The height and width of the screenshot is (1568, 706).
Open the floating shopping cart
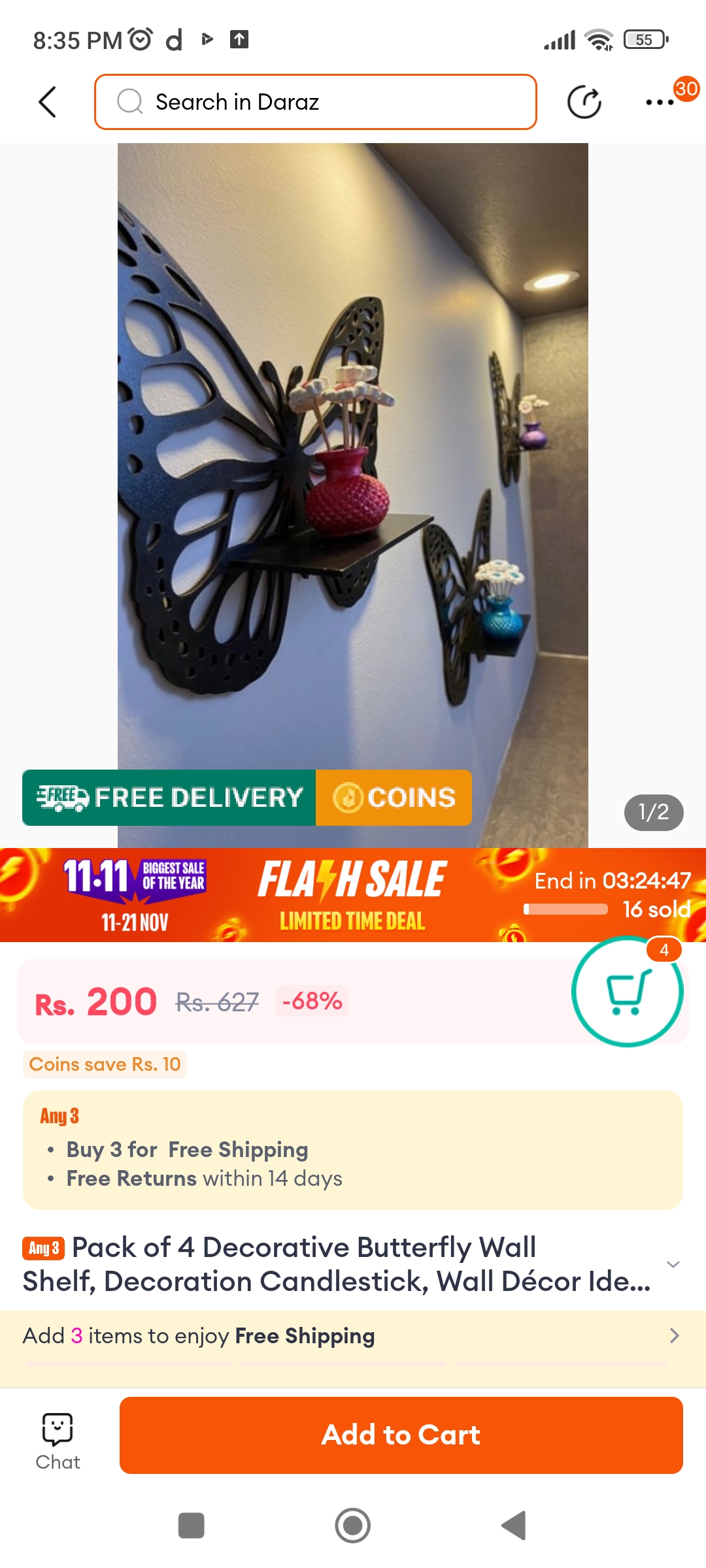627,992
